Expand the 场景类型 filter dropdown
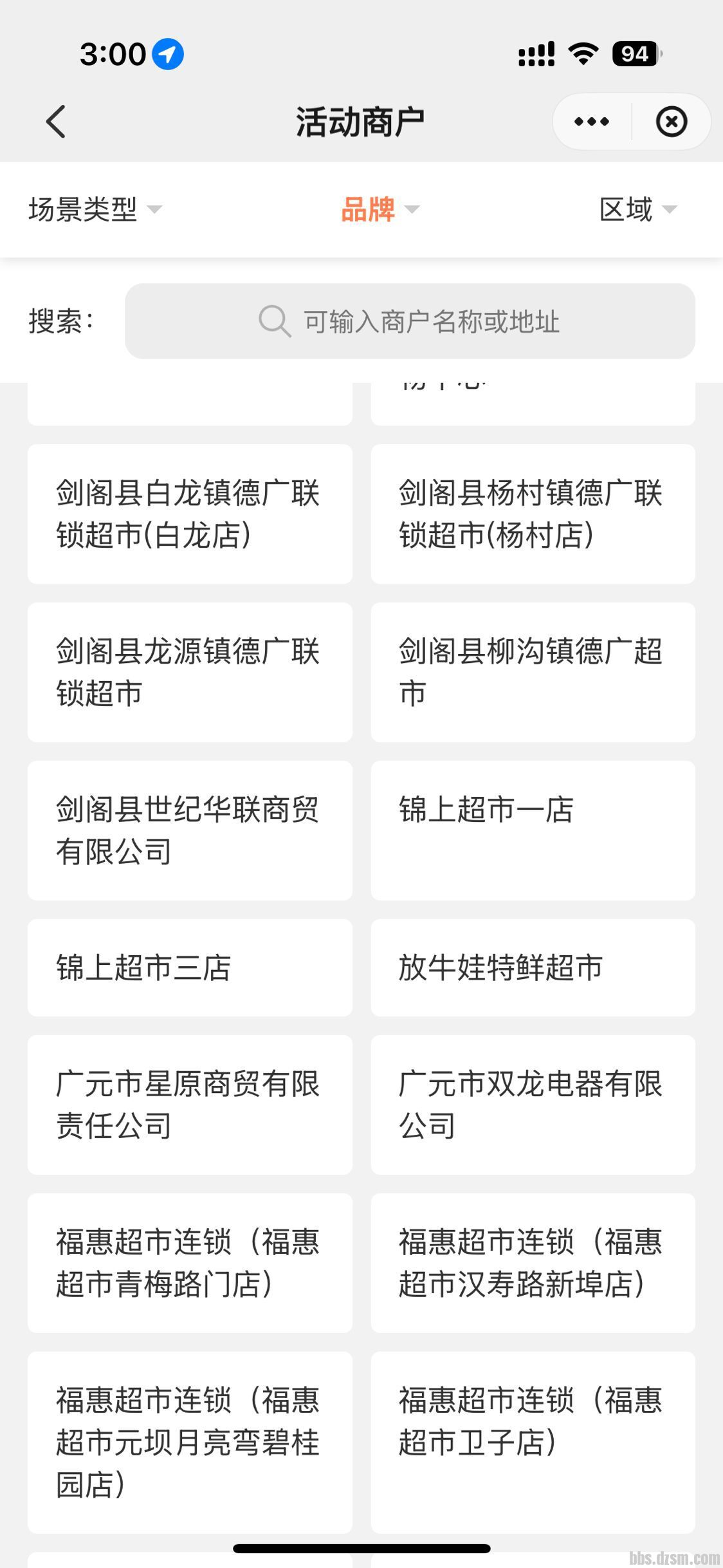Viewport: 723px width, 1568px height. pos(95,210)
